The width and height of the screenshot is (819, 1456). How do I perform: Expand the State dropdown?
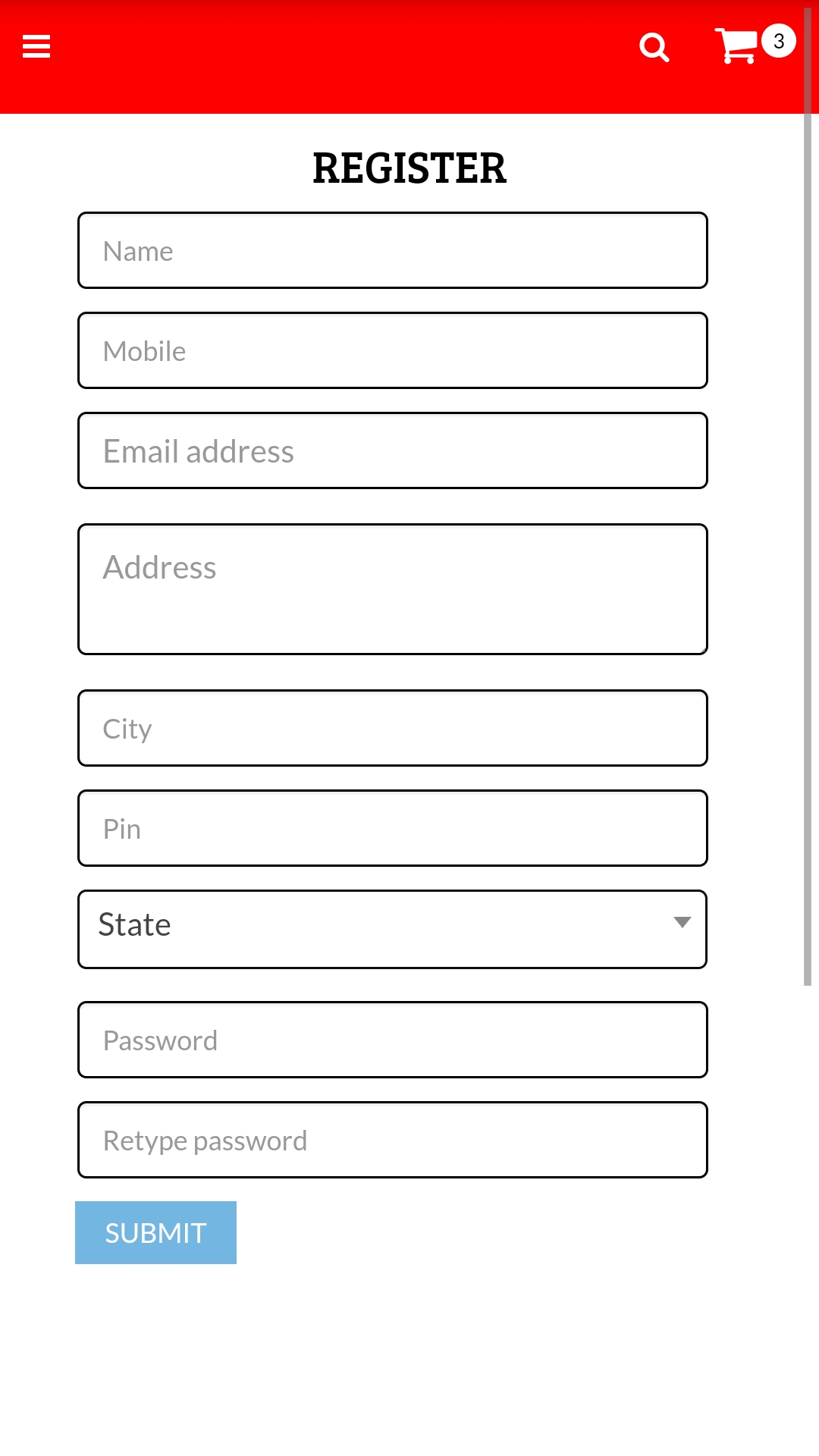[393, 929]
